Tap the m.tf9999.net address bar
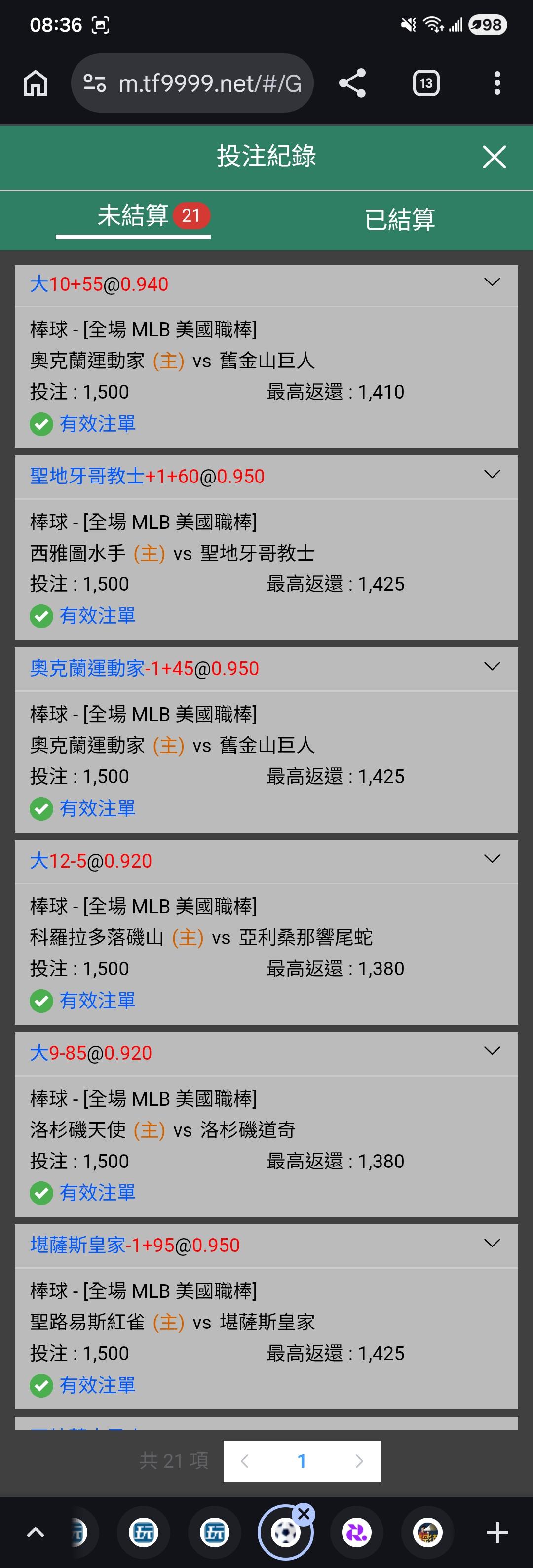 pos(192,83)
